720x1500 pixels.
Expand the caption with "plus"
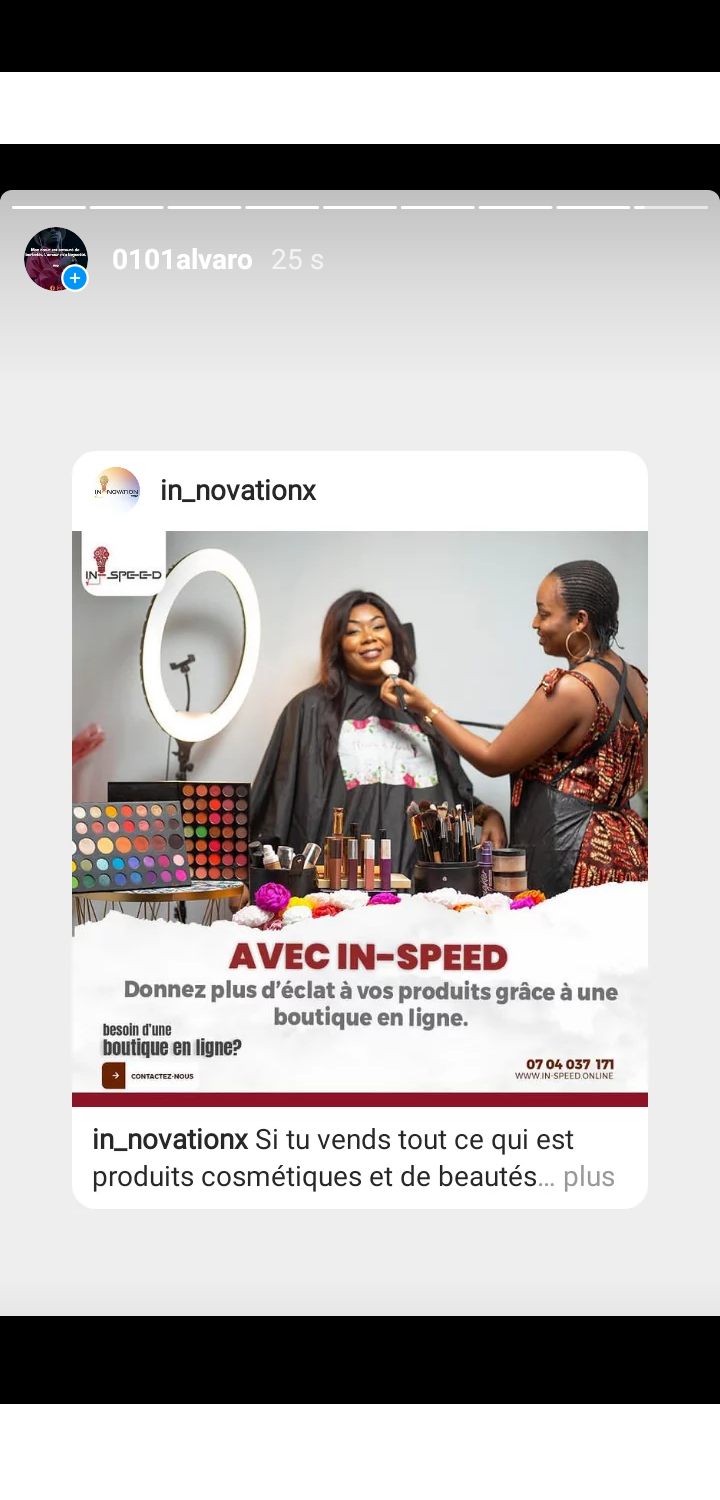click(589, 1177)
